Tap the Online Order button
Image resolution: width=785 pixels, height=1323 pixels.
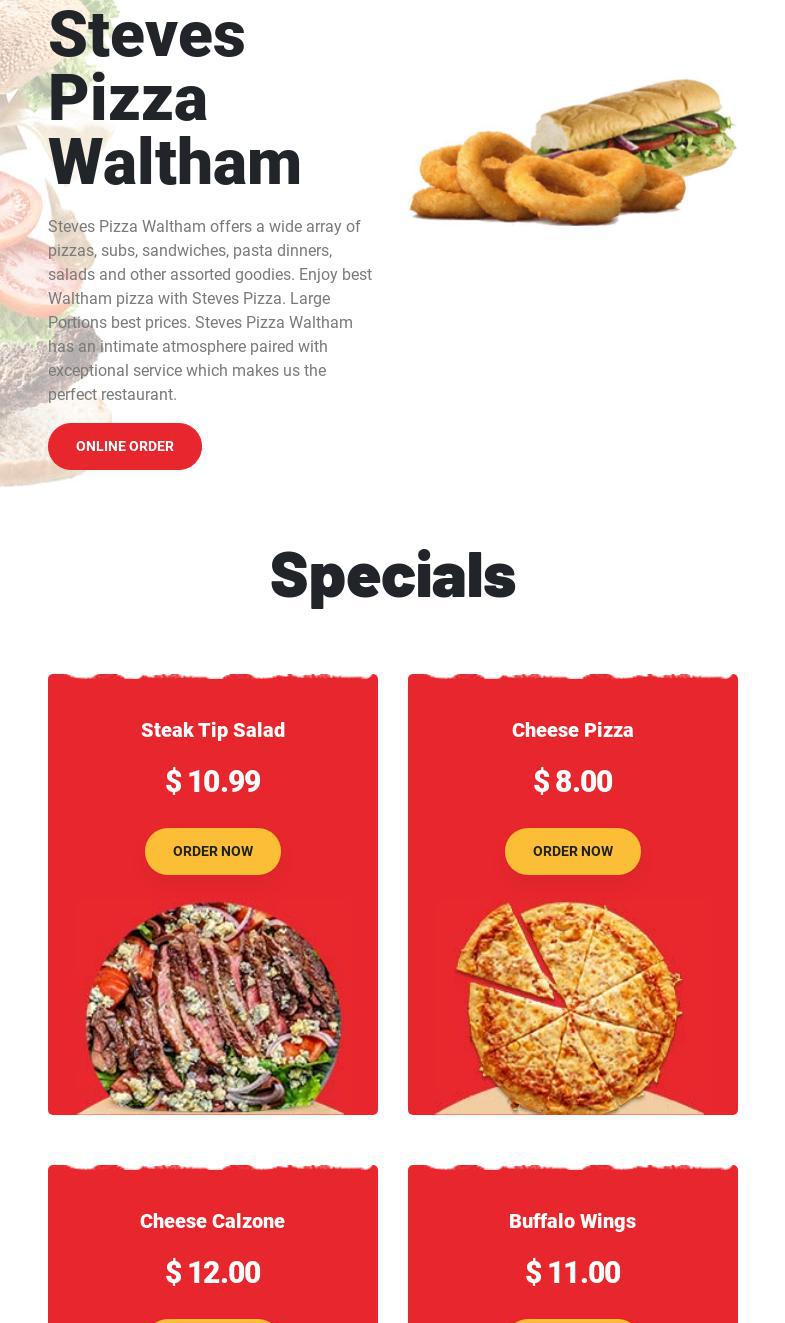125,446
